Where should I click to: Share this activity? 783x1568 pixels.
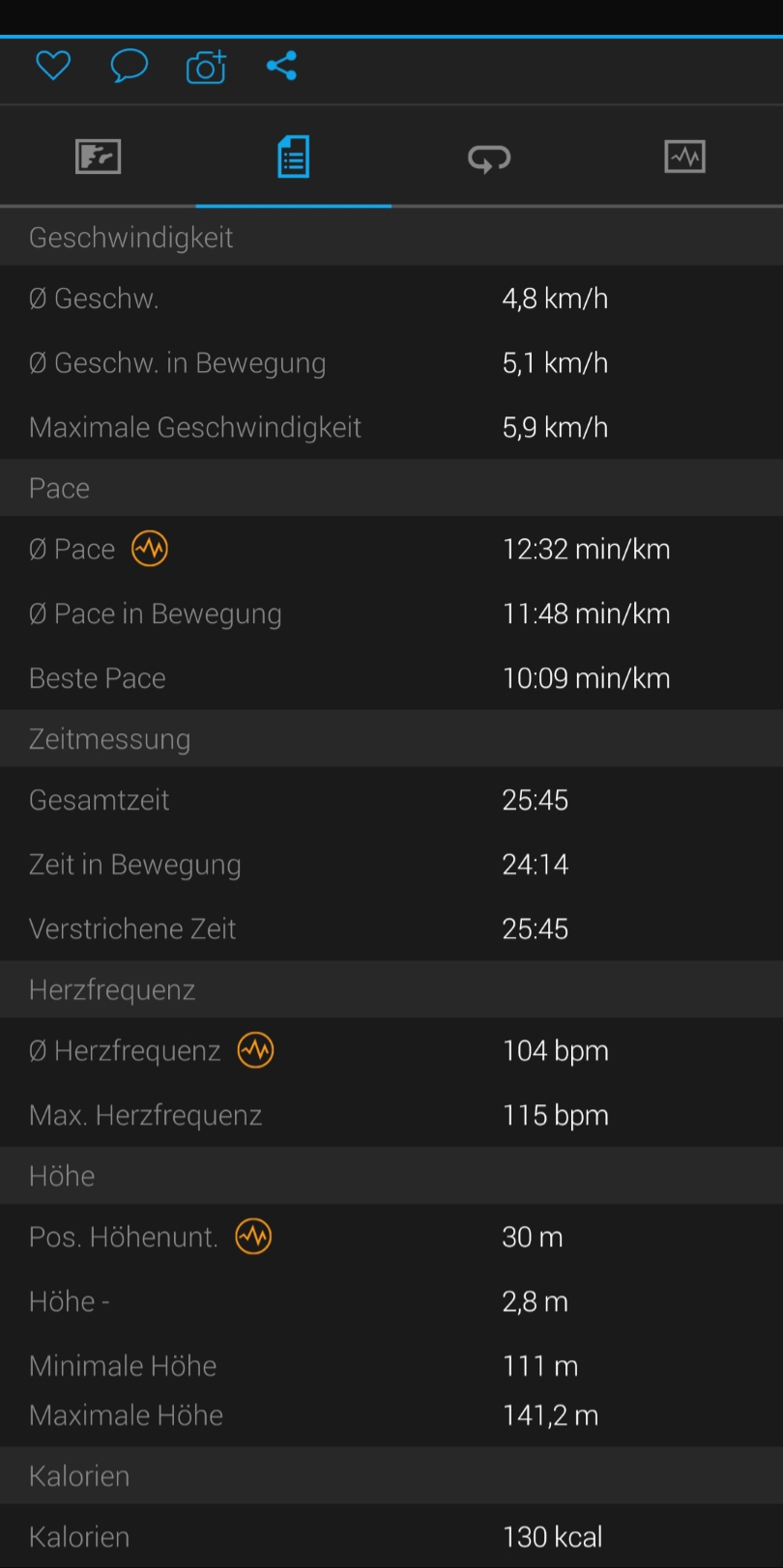(281, 66)
